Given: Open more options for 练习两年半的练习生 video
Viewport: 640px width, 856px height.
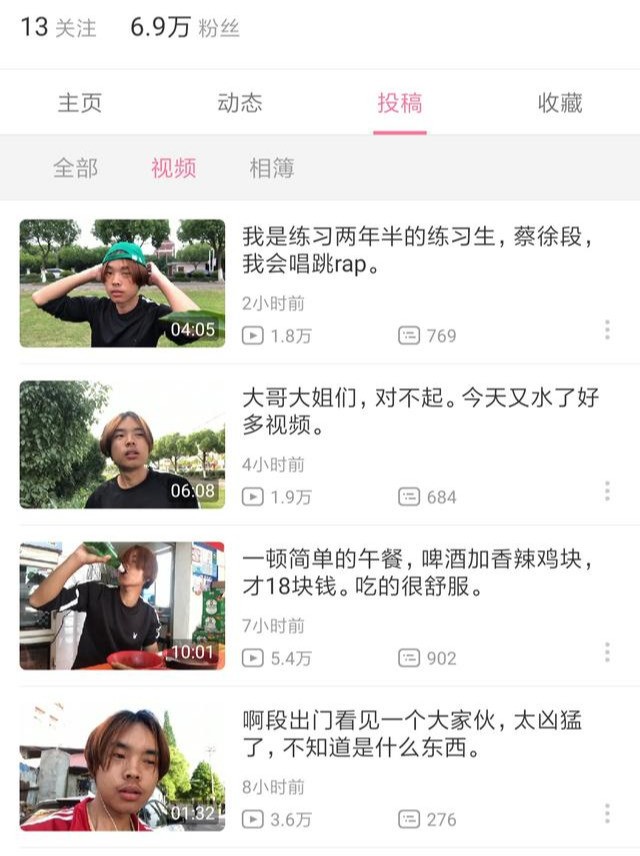Looking at the screenshot, I should click(607, 330).
